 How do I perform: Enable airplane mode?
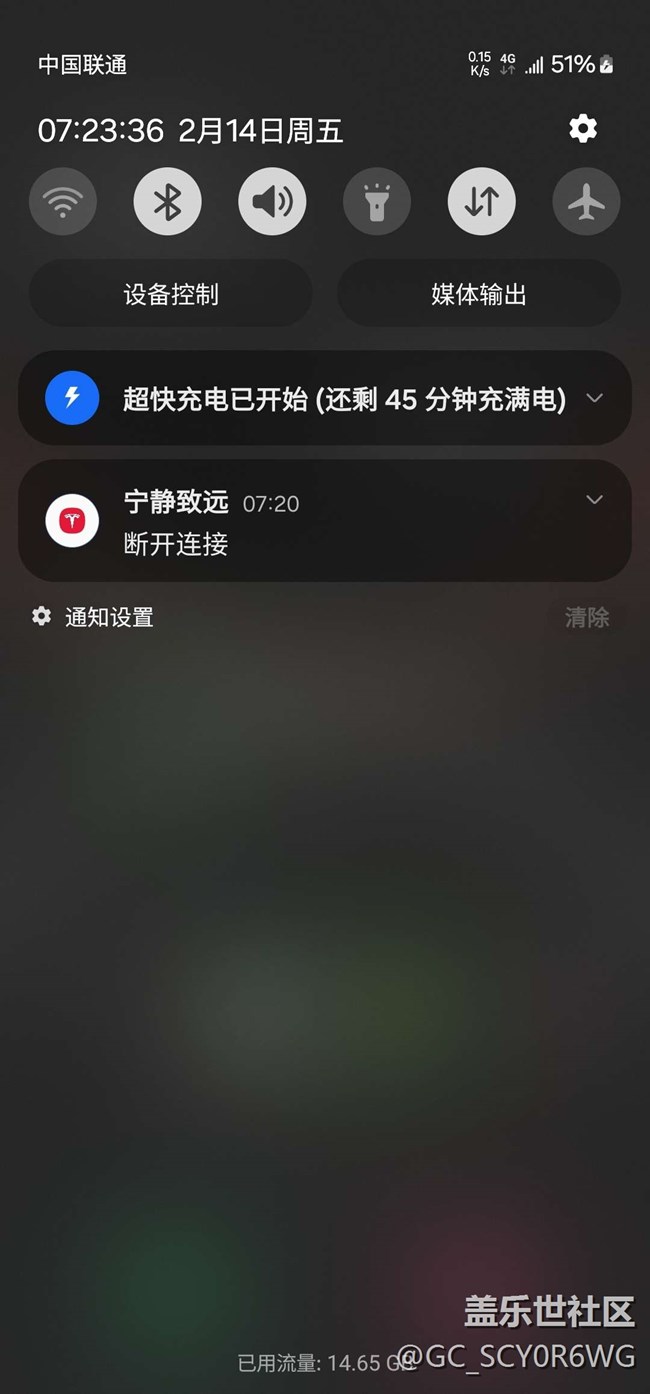pos(586,202)
